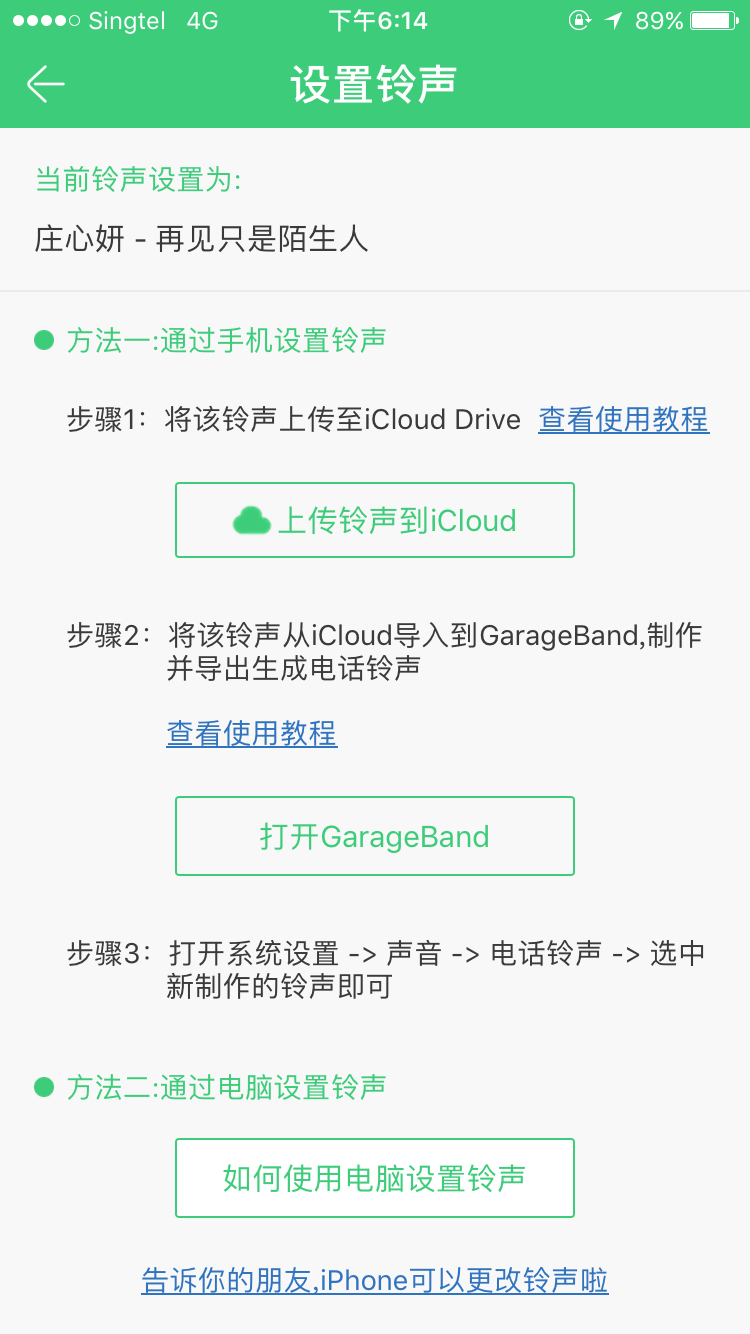Viewport: 750px width, 1334px height.
Task: Tap the back arrow in the green header
Action: (44, 84)
